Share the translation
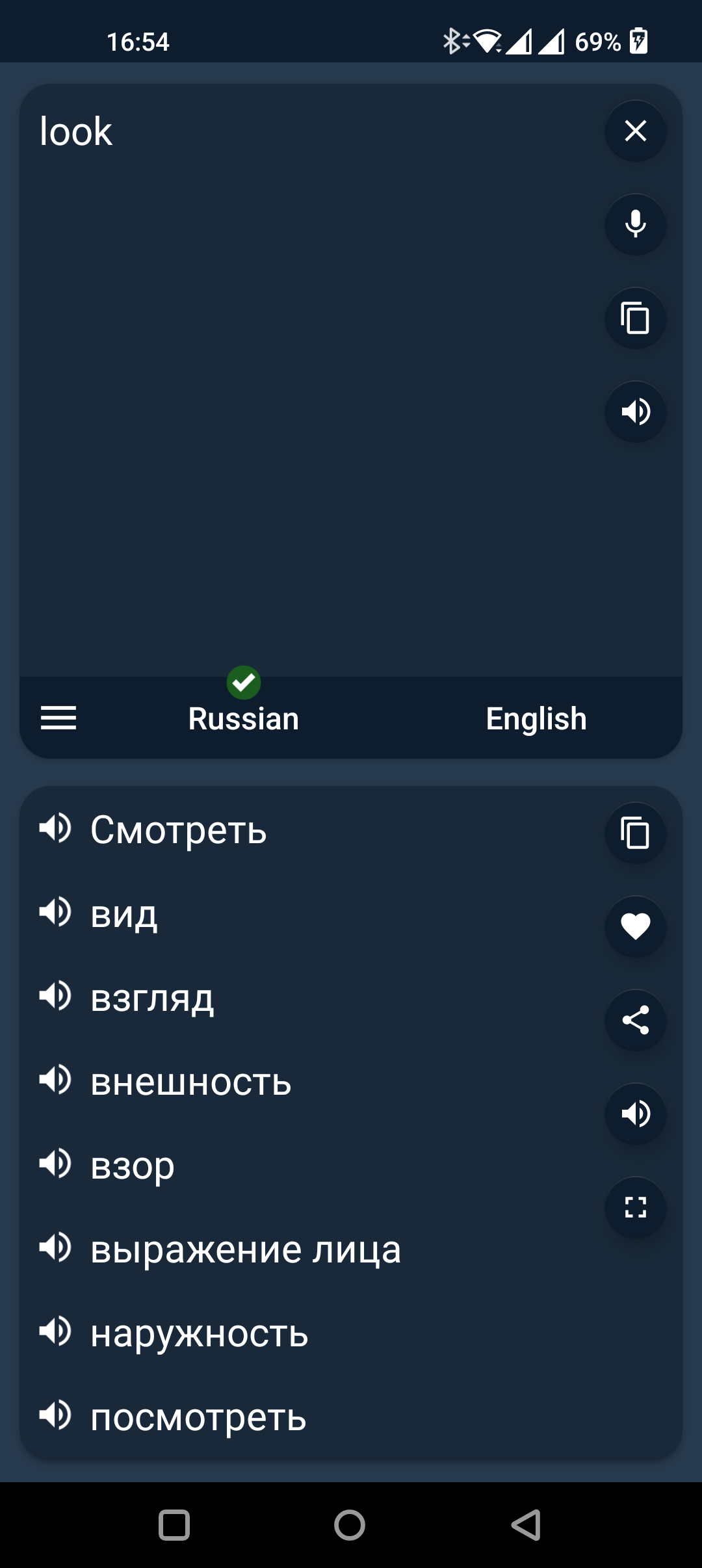This screenshot has height=1568, width=702. point(635,1020)
